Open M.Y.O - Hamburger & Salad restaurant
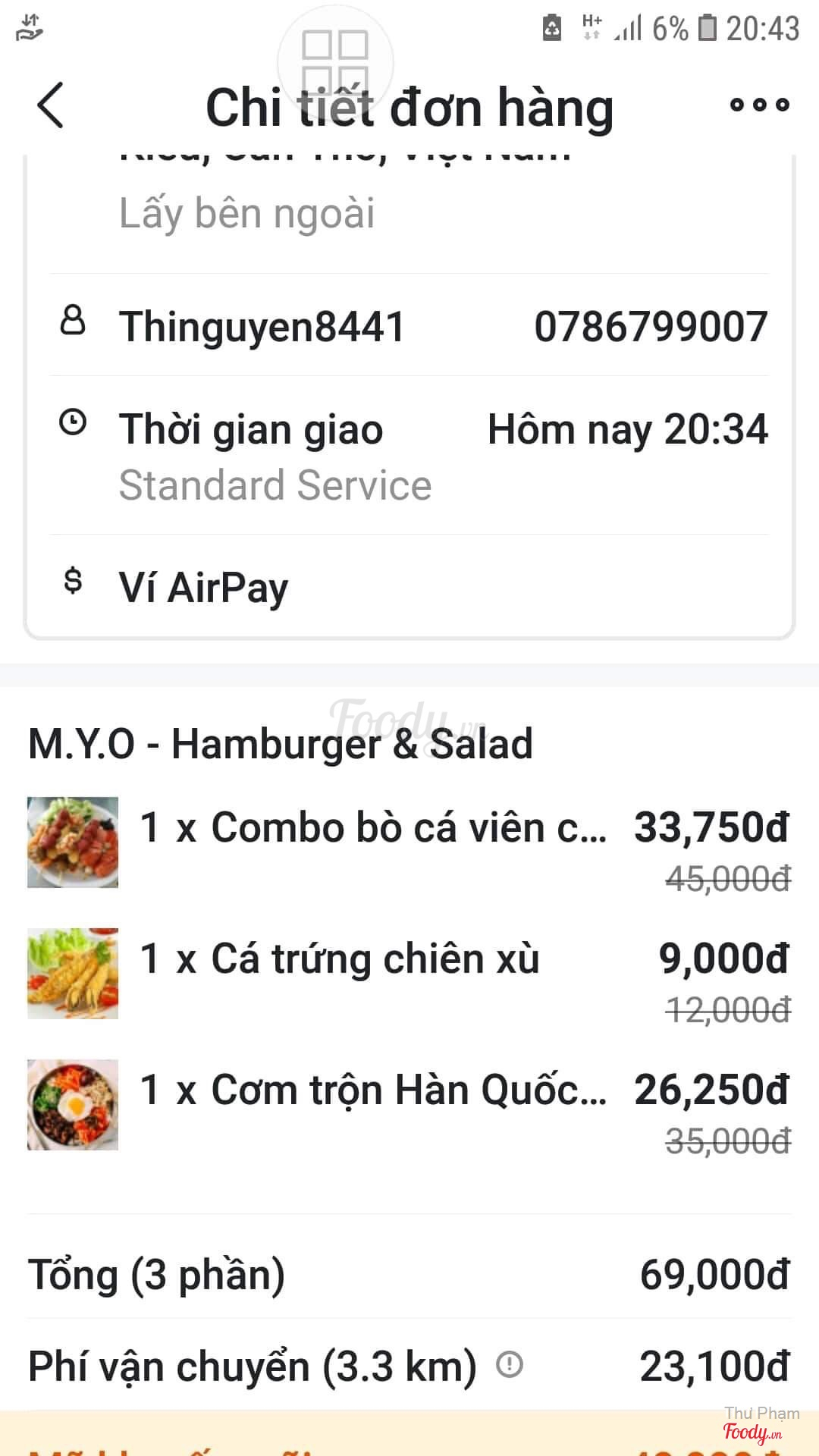Viewport: 819px width, 1456px height. pyautogui.click(x=280, y=743)
